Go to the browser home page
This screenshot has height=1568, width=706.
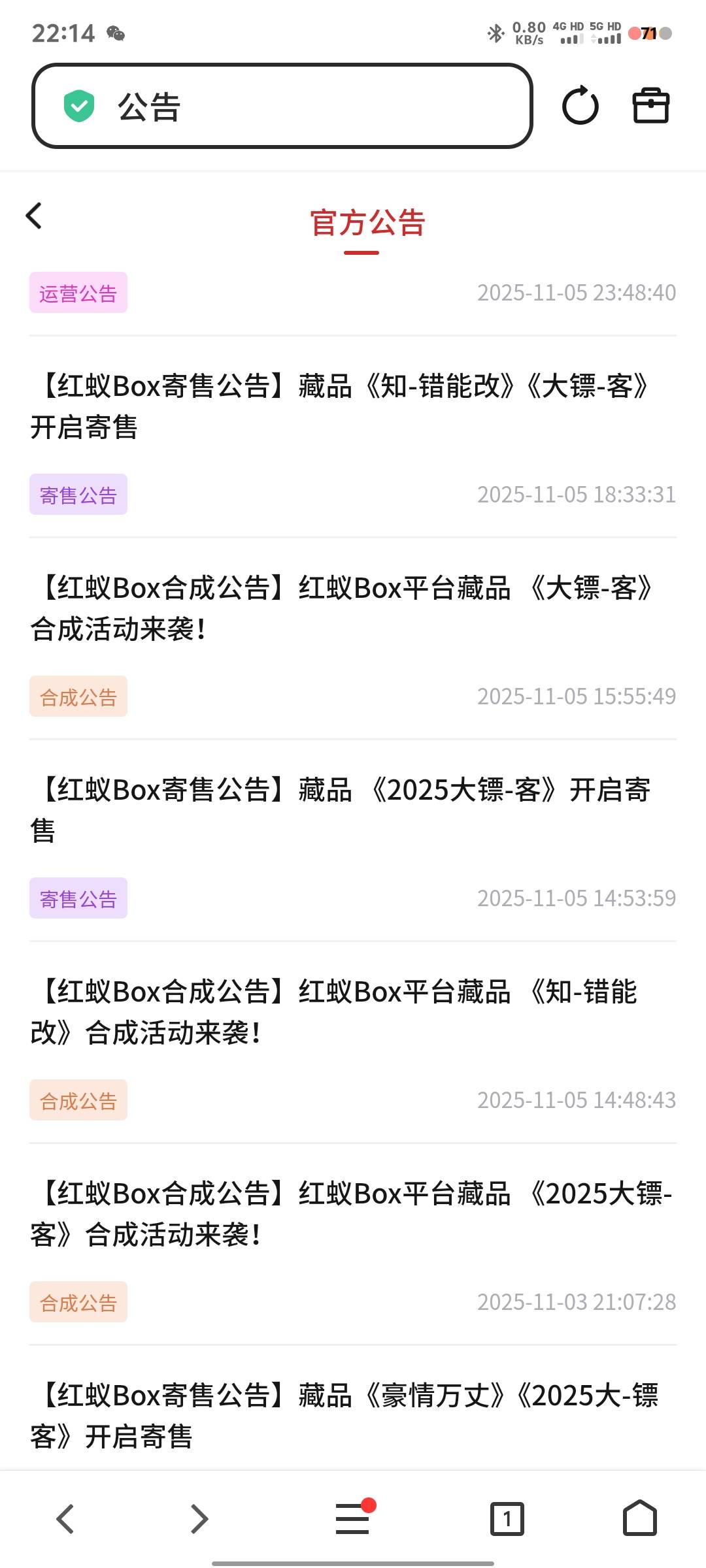[639, 1518]
